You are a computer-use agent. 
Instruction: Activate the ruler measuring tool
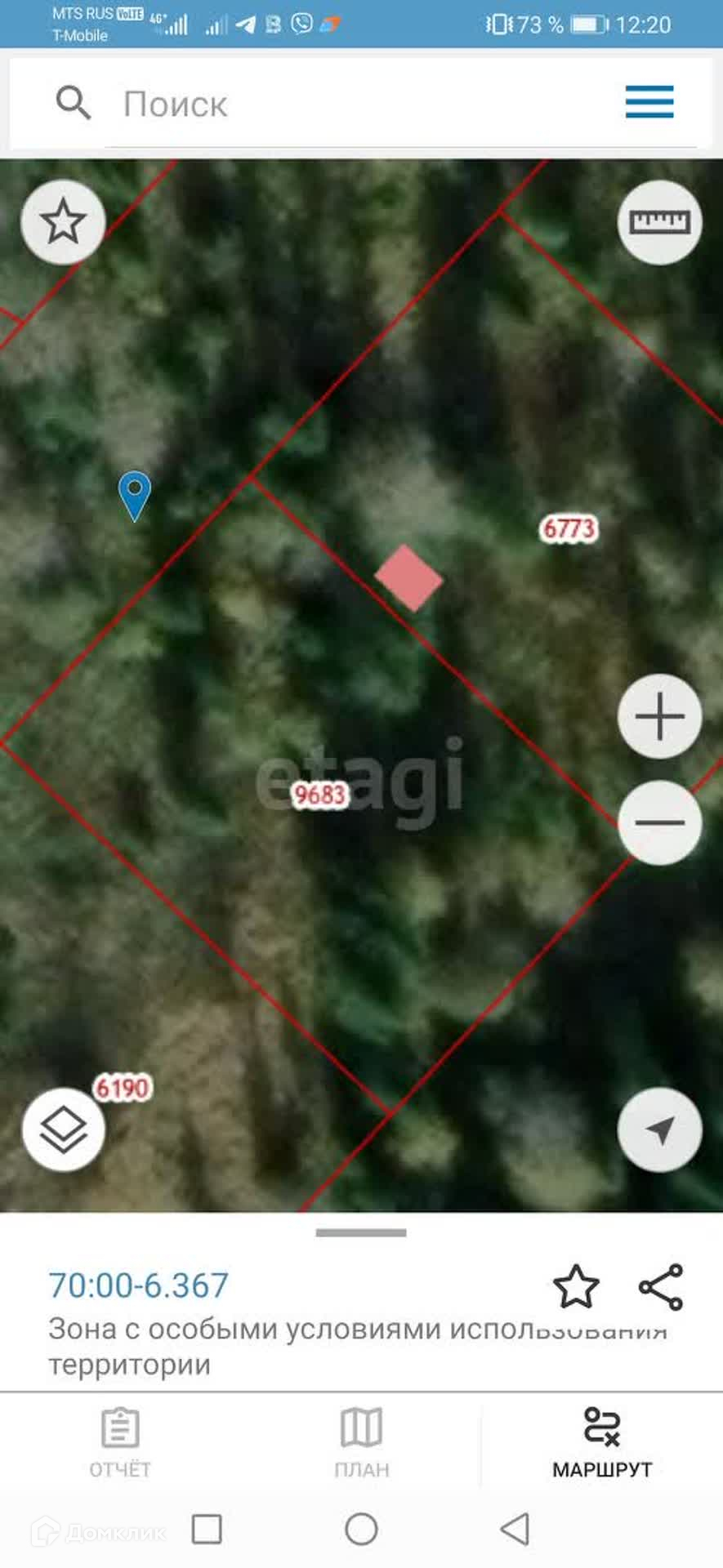(x=659, y=222)
